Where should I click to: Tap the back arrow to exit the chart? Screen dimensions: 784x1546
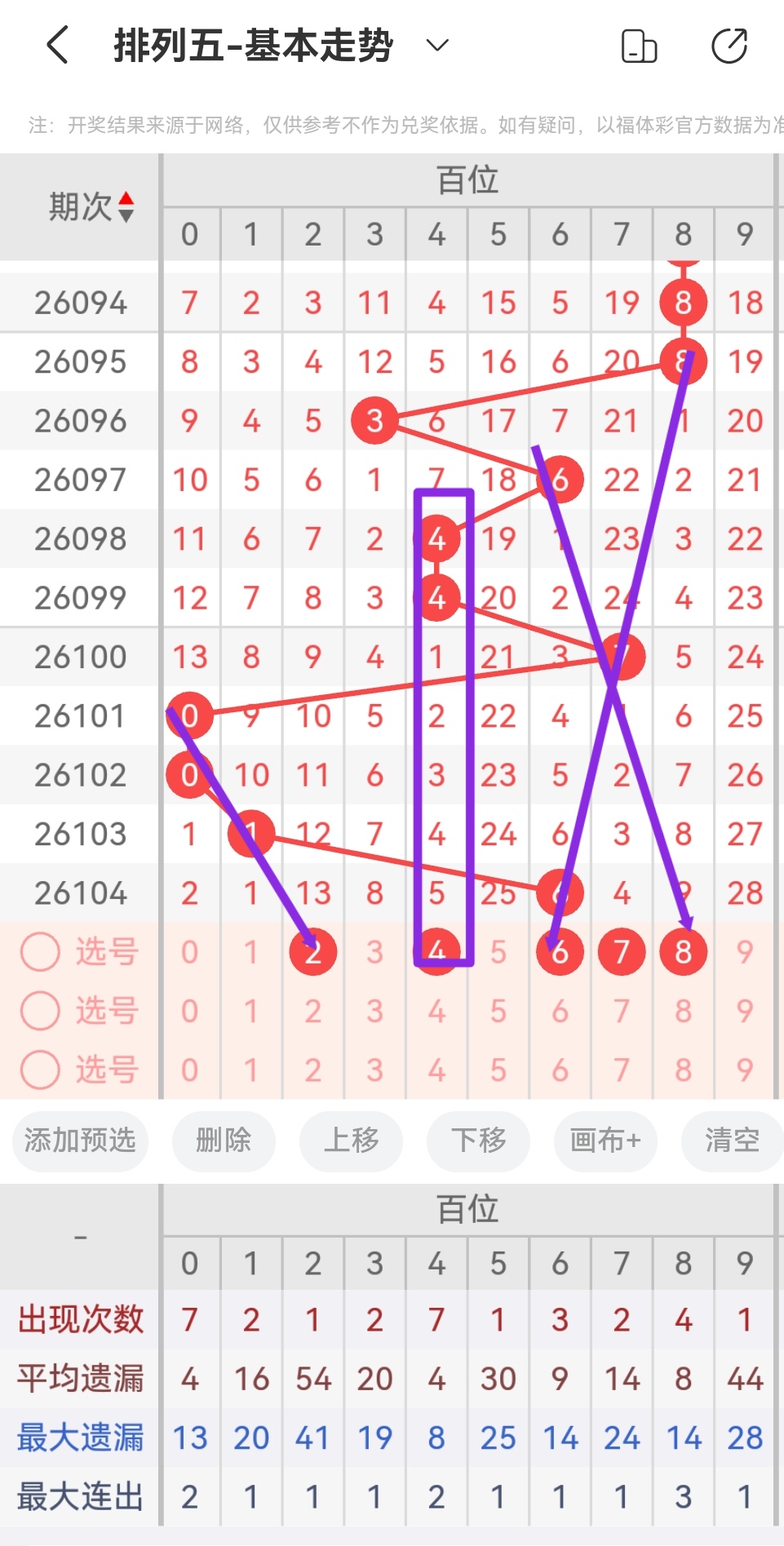[x=55, y=47]
